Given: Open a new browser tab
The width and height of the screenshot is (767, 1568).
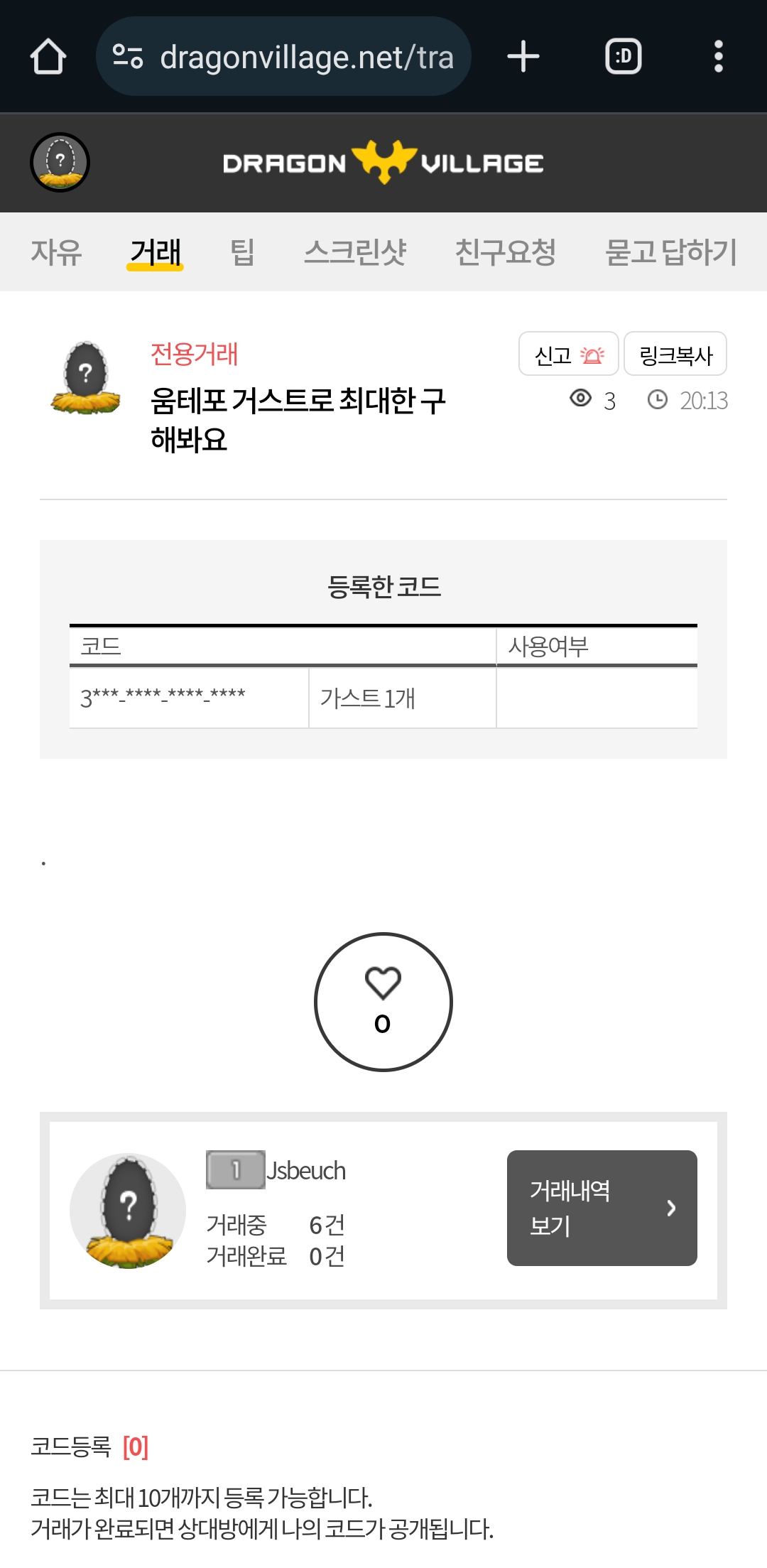Looking at the screenshot, I should tap(523, 57).
